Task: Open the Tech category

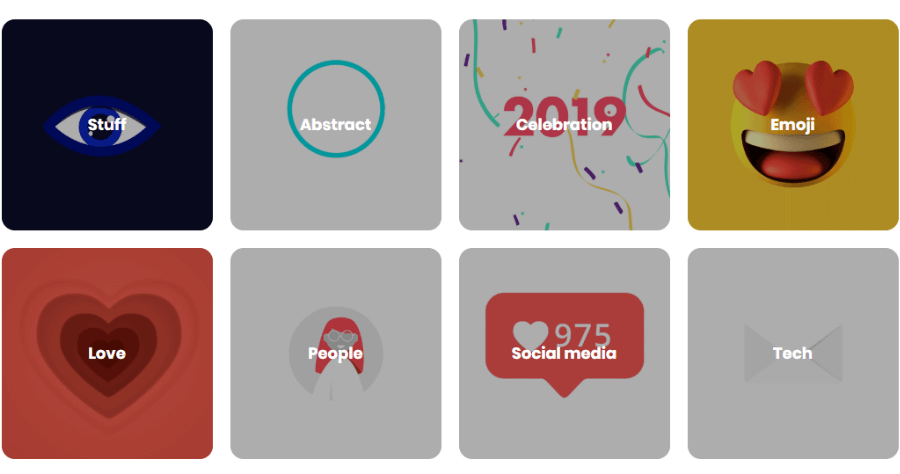Action: [x=793, y=353]
